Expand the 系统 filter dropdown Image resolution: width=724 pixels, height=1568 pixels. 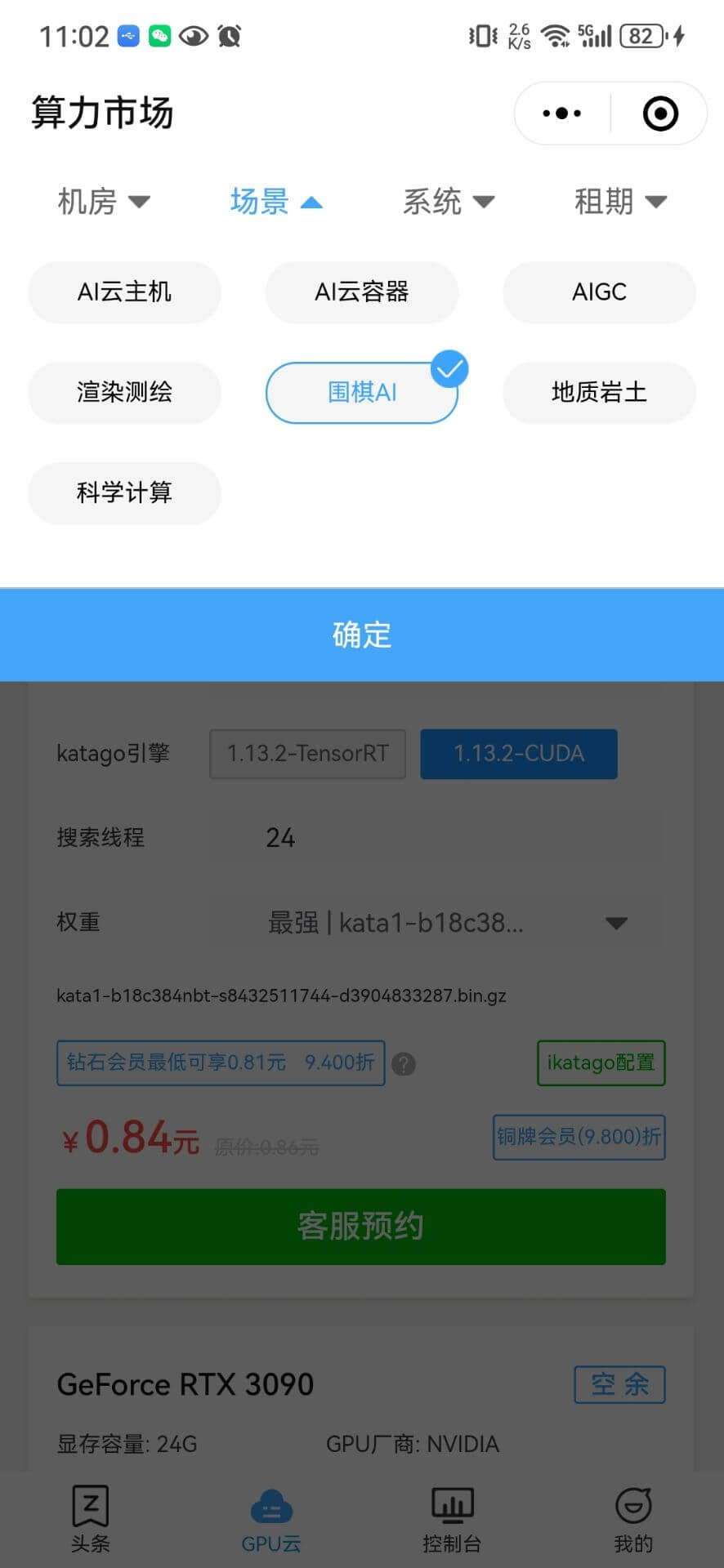point(448,202)
